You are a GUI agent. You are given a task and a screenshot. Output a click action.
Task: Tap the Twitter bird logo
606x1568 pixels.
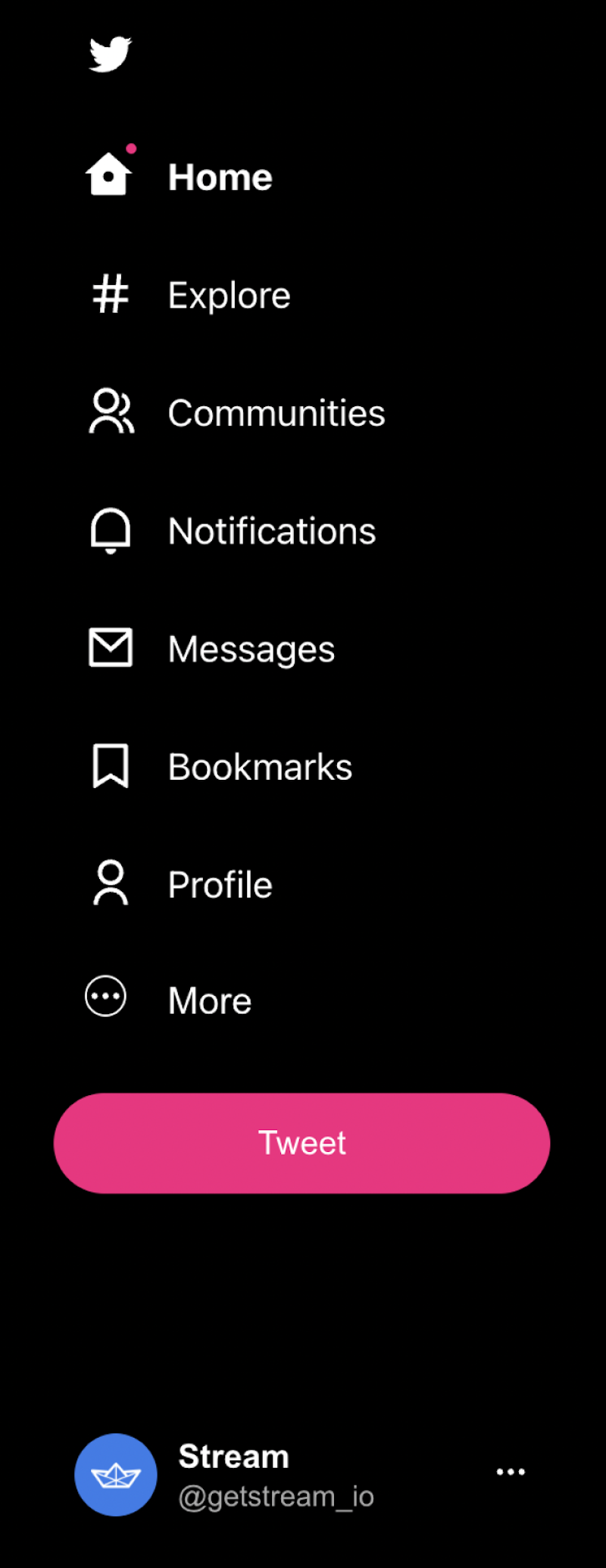coord(111,55)
